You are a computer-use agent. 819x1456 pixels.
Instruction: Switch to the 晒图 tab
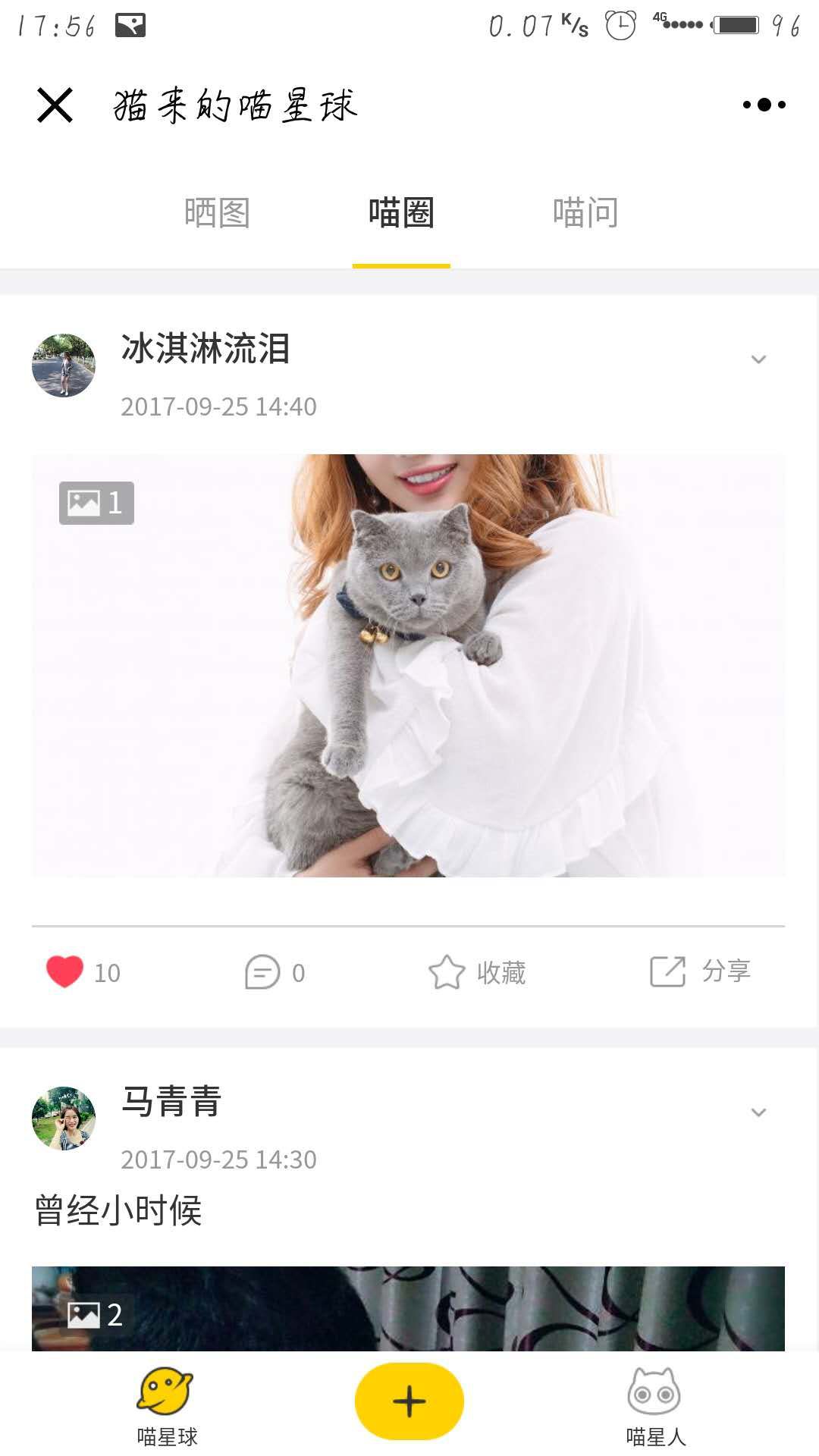[x=215, y=213]
